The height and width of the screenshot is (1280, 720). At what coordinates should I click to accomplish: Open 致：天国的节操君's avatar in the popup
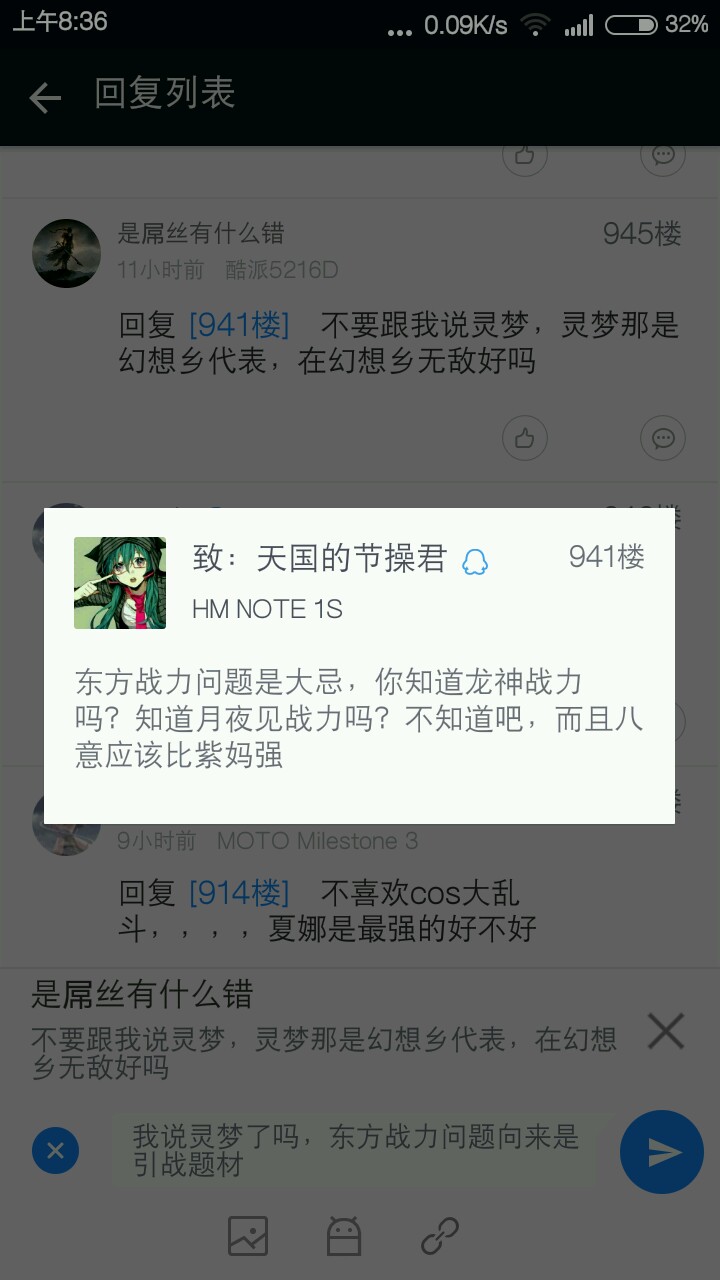pos(120,583)
